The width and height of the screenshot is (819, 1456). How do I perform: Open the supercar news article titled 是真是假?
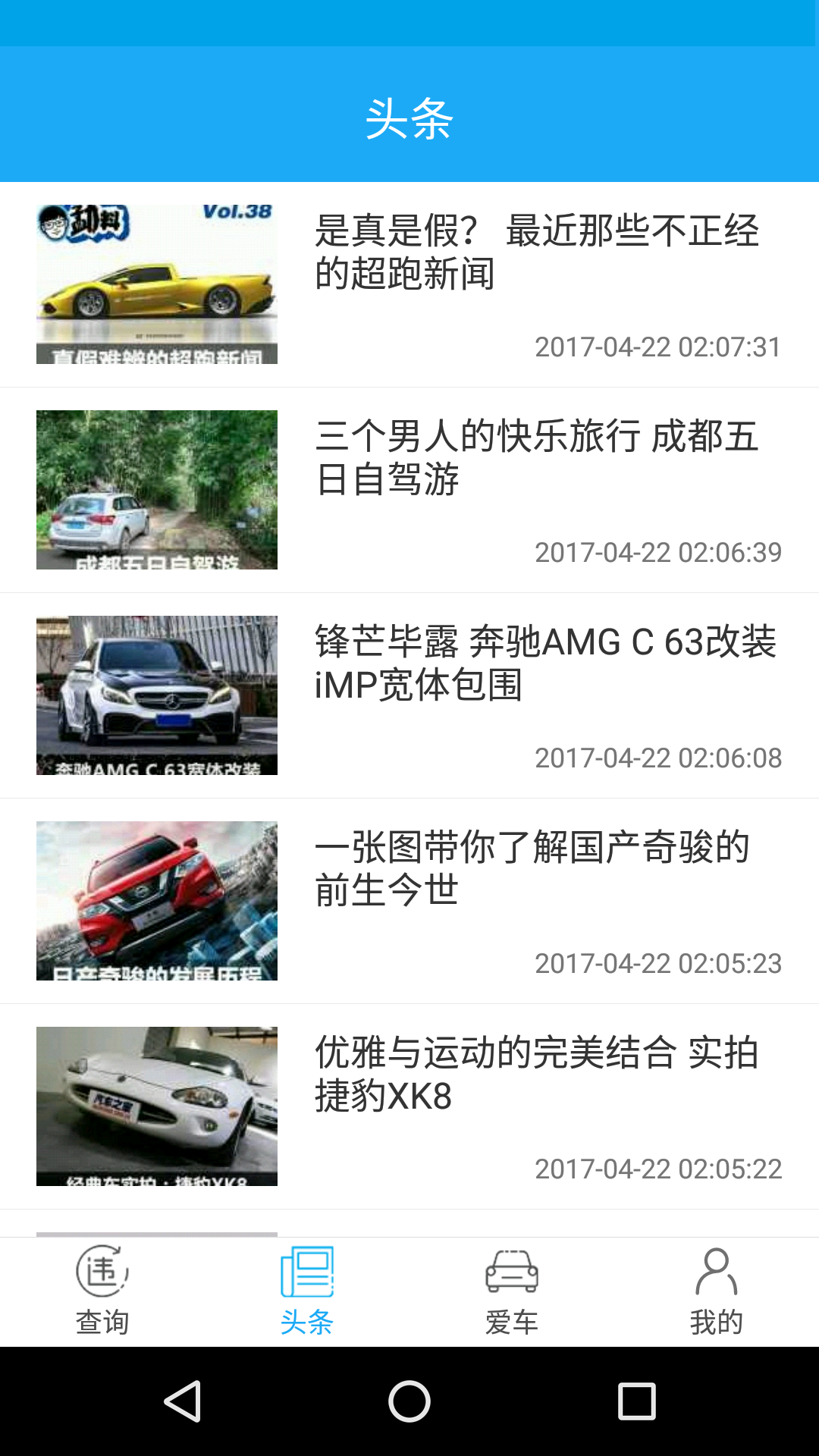[x=540, y=254]
